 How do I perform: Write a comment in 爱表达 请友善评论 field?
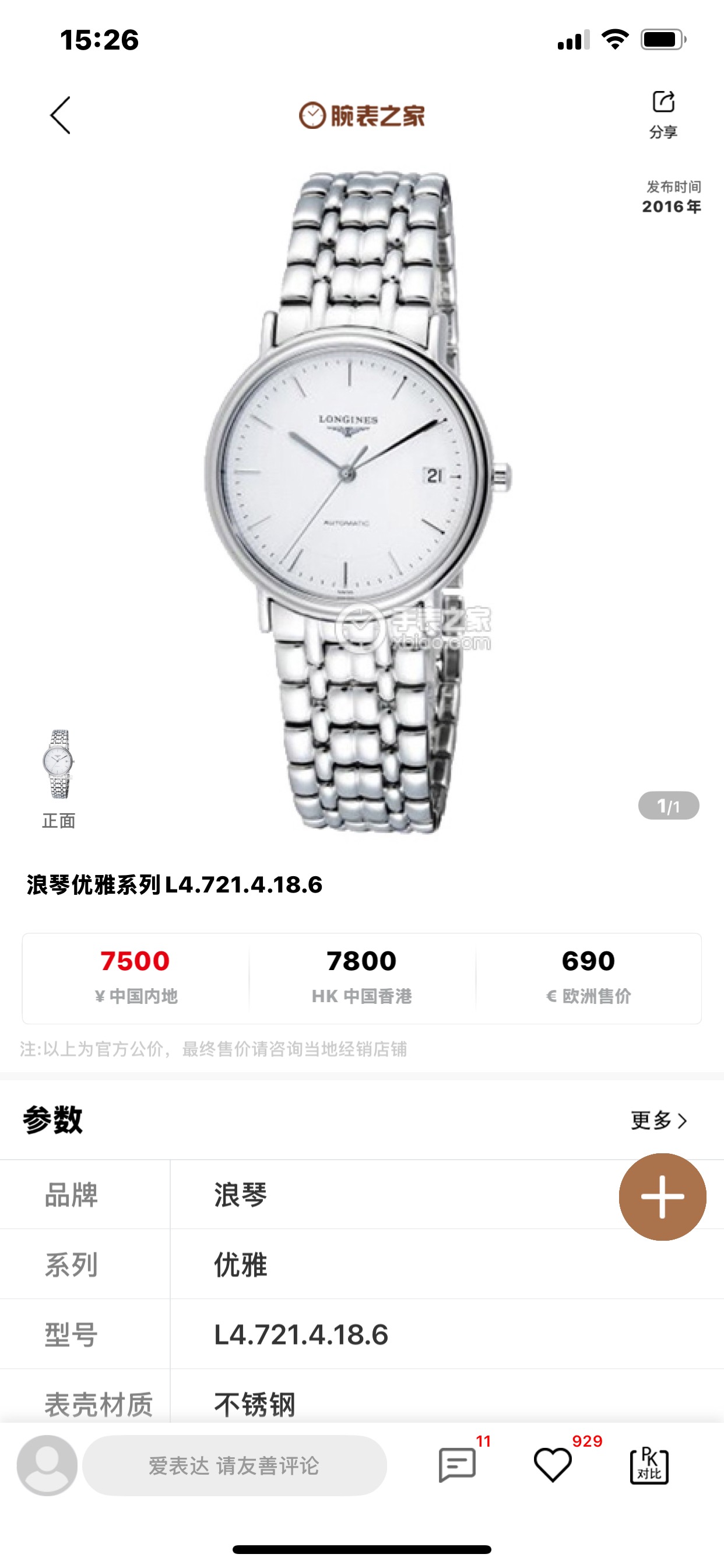(234, 1465)
